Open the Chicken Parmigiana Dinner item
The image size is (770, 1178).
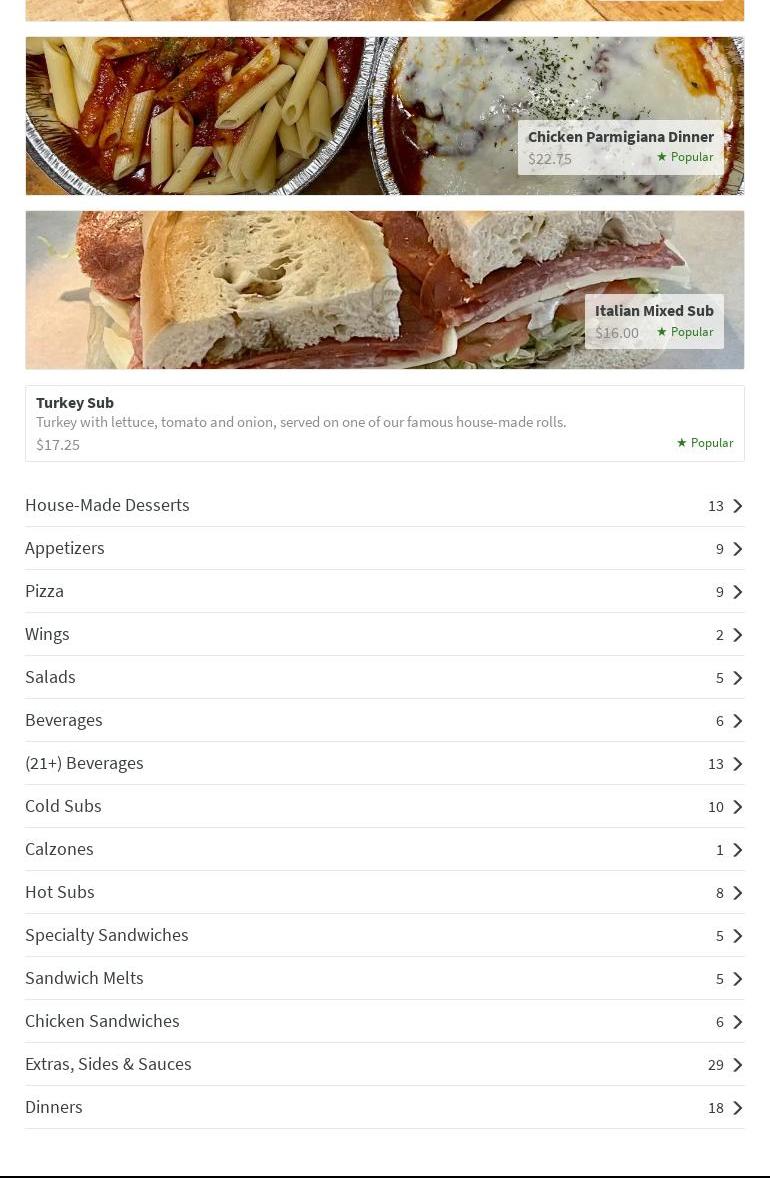point(384,116)
